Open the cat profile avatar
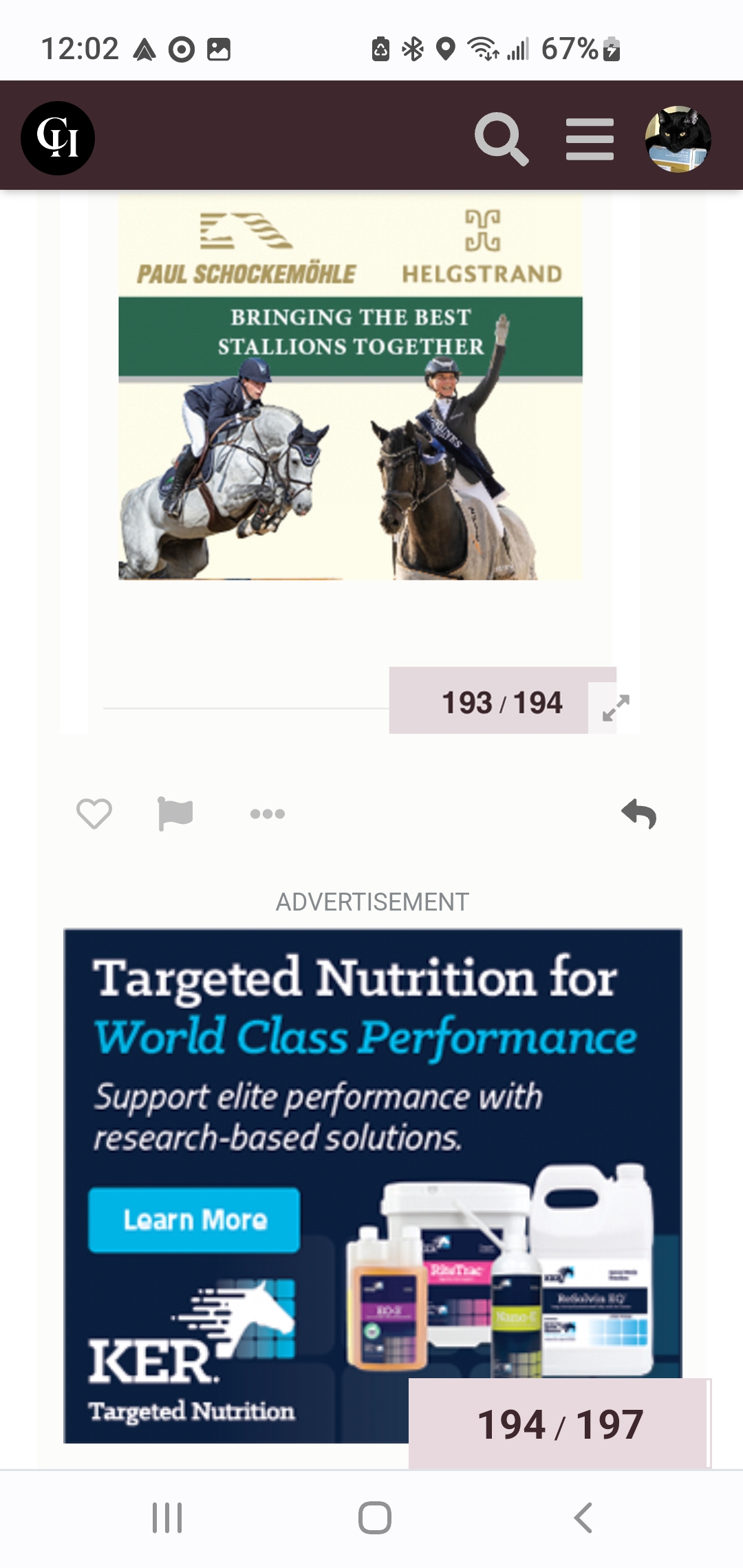This screenshot has width=743, height=1568. coord(678,139)
